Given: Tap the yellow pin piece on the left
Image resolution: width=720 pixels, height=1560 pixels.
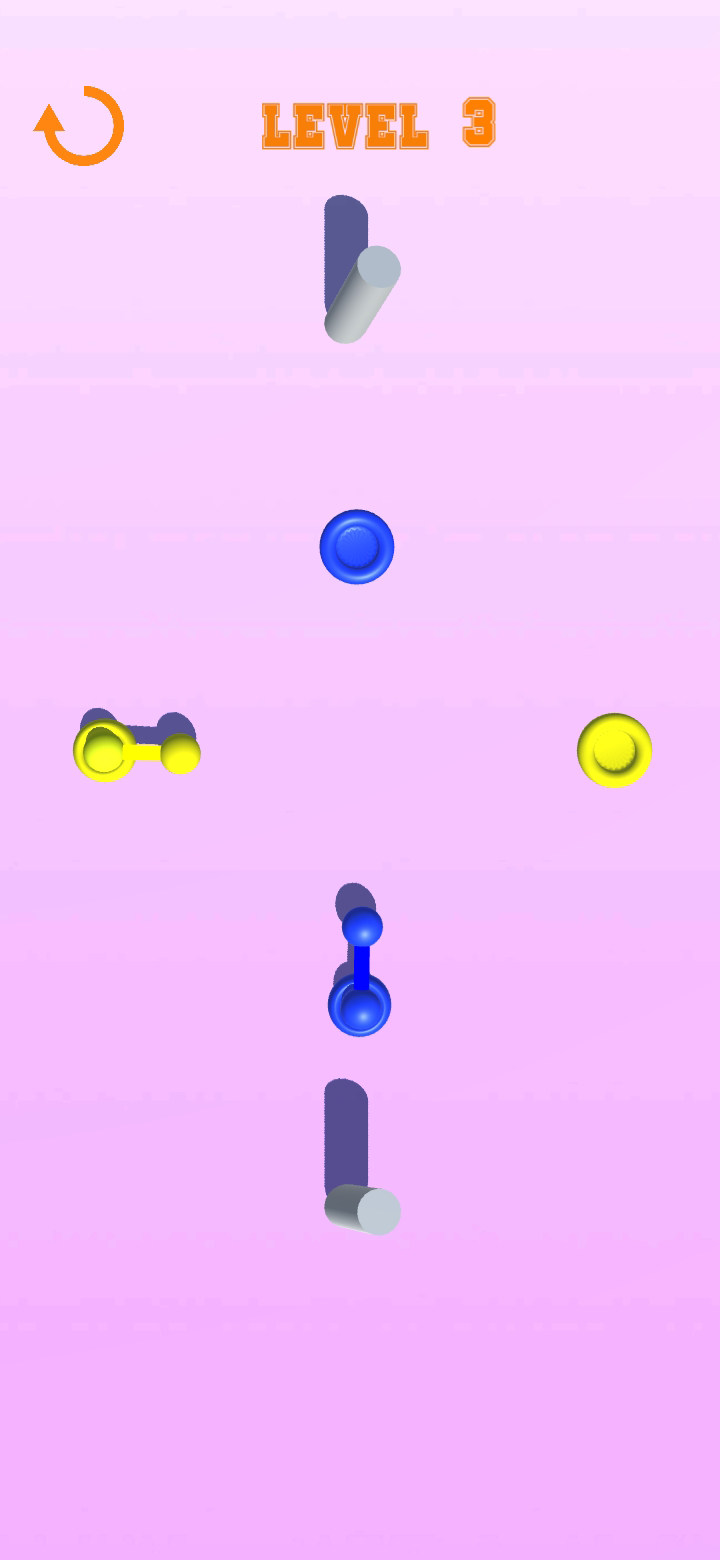Looking at the screenshot, I should point(137,752).
